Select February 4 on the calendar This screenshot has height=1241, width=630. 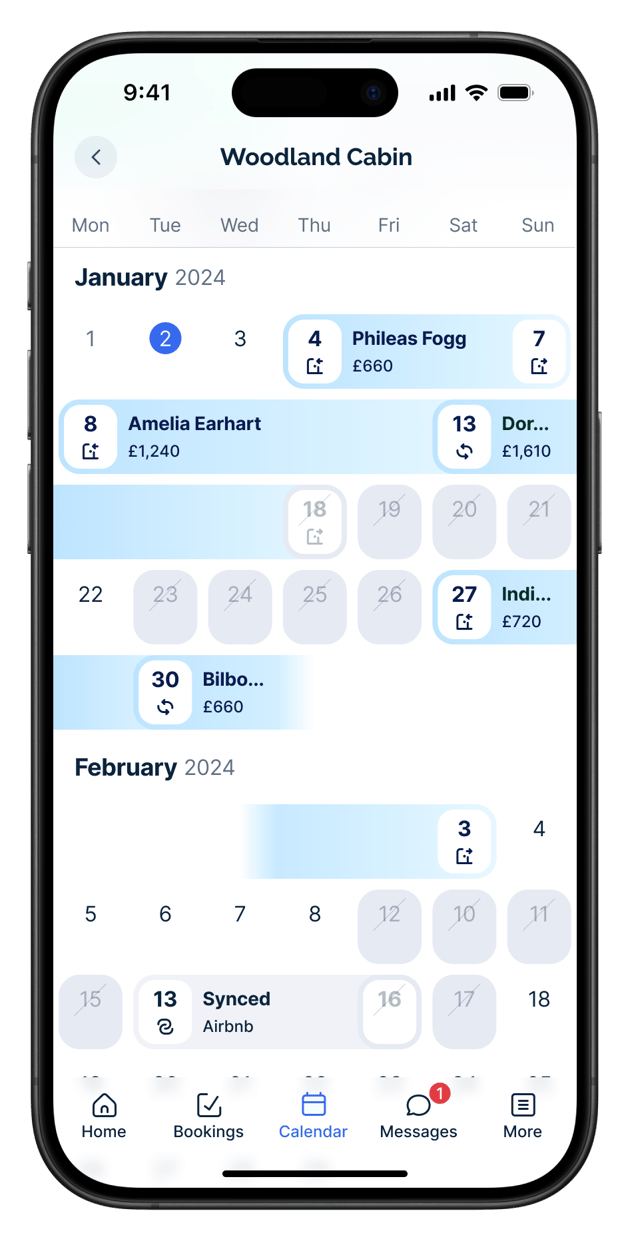(539, 828)
